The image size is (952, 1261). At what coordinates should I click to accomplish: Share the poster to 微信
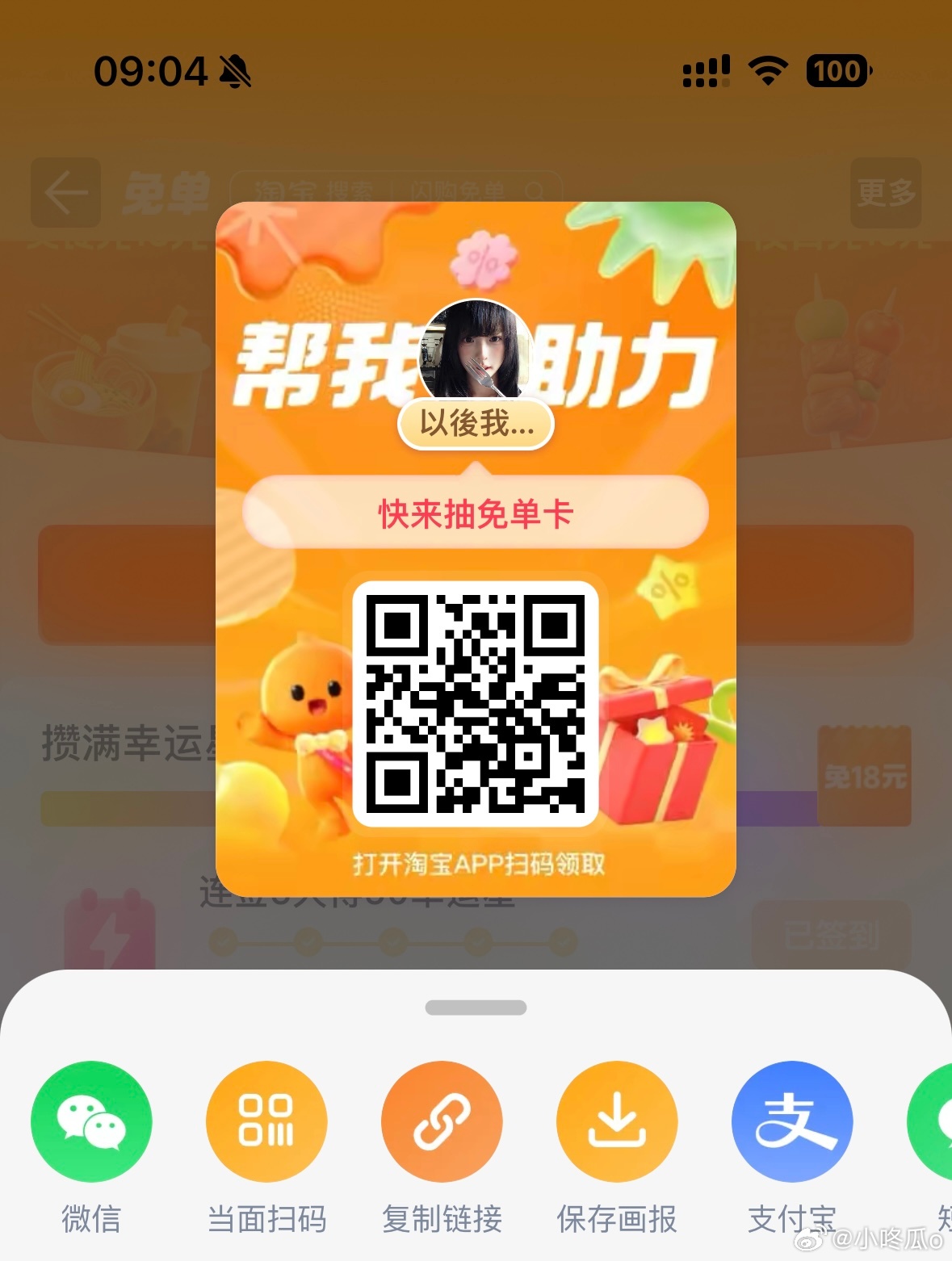pyautogui.click(x=91, y=1121)
